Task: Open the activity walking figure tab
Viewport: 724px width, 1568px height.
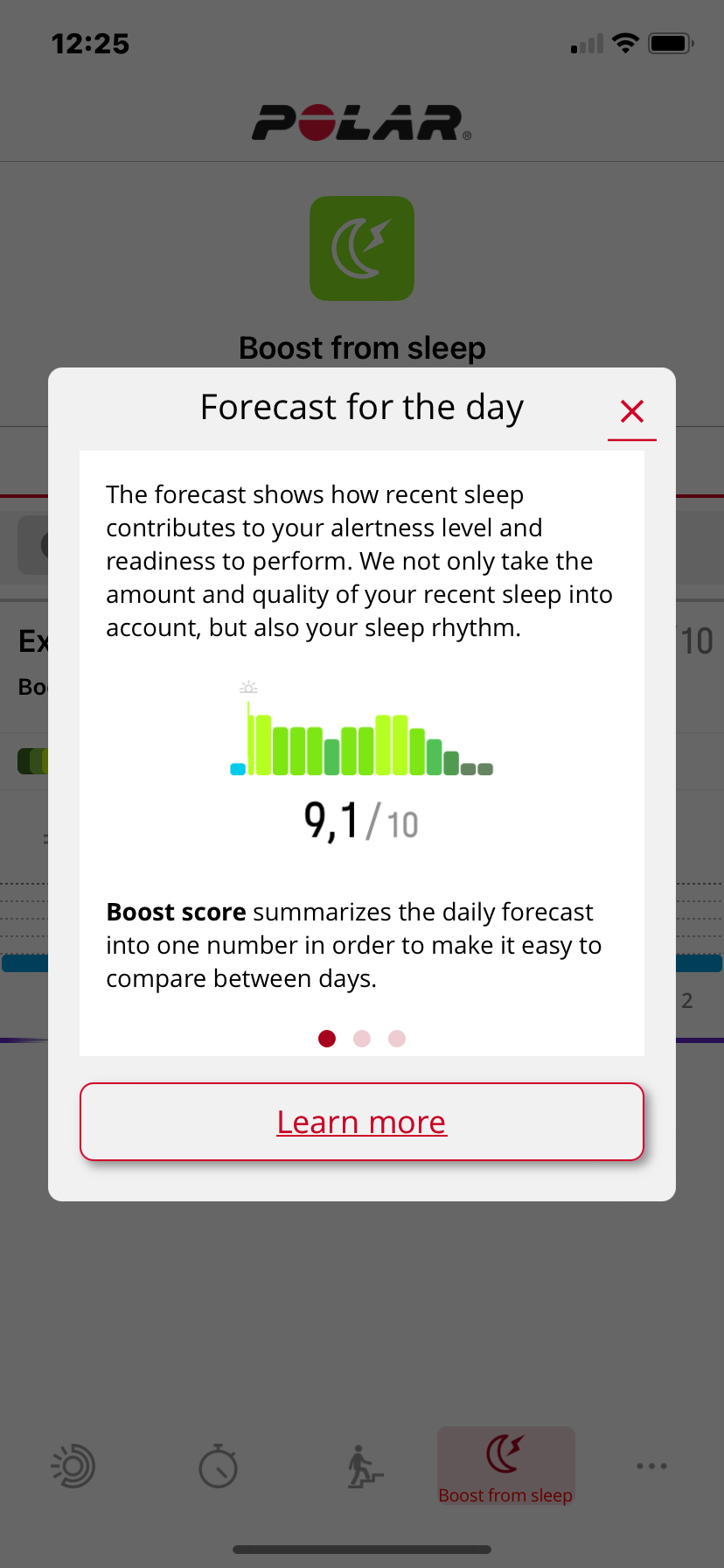Action: [x=363, y=1466]
